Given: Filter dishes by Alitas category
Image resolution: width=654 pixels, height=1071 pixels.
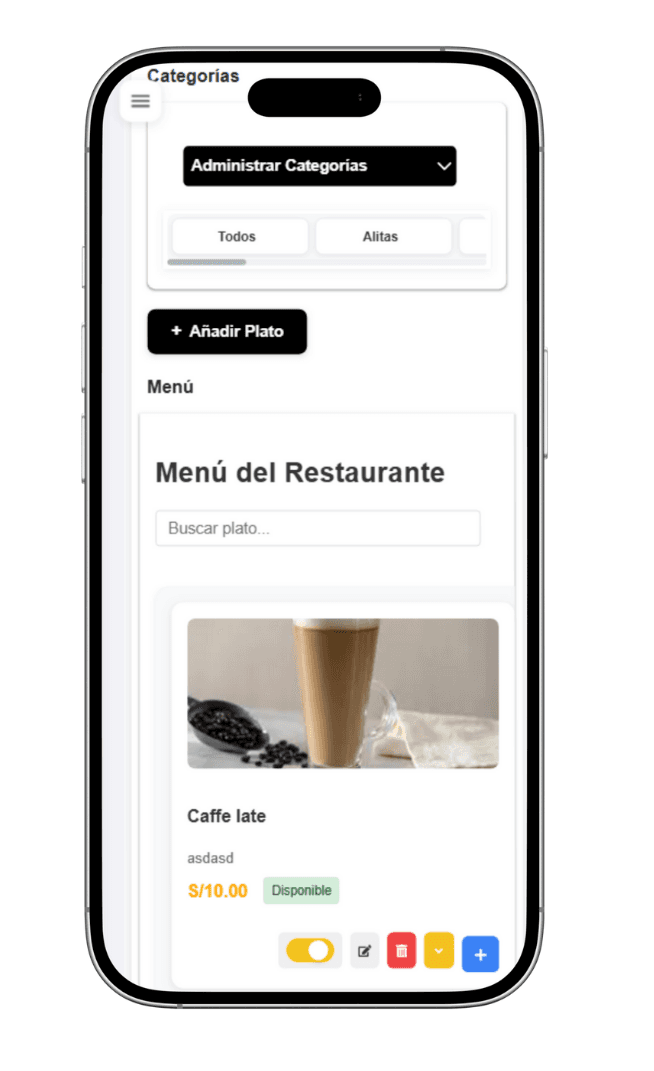Looking at the screenshot, I should (x=380, y=237).
